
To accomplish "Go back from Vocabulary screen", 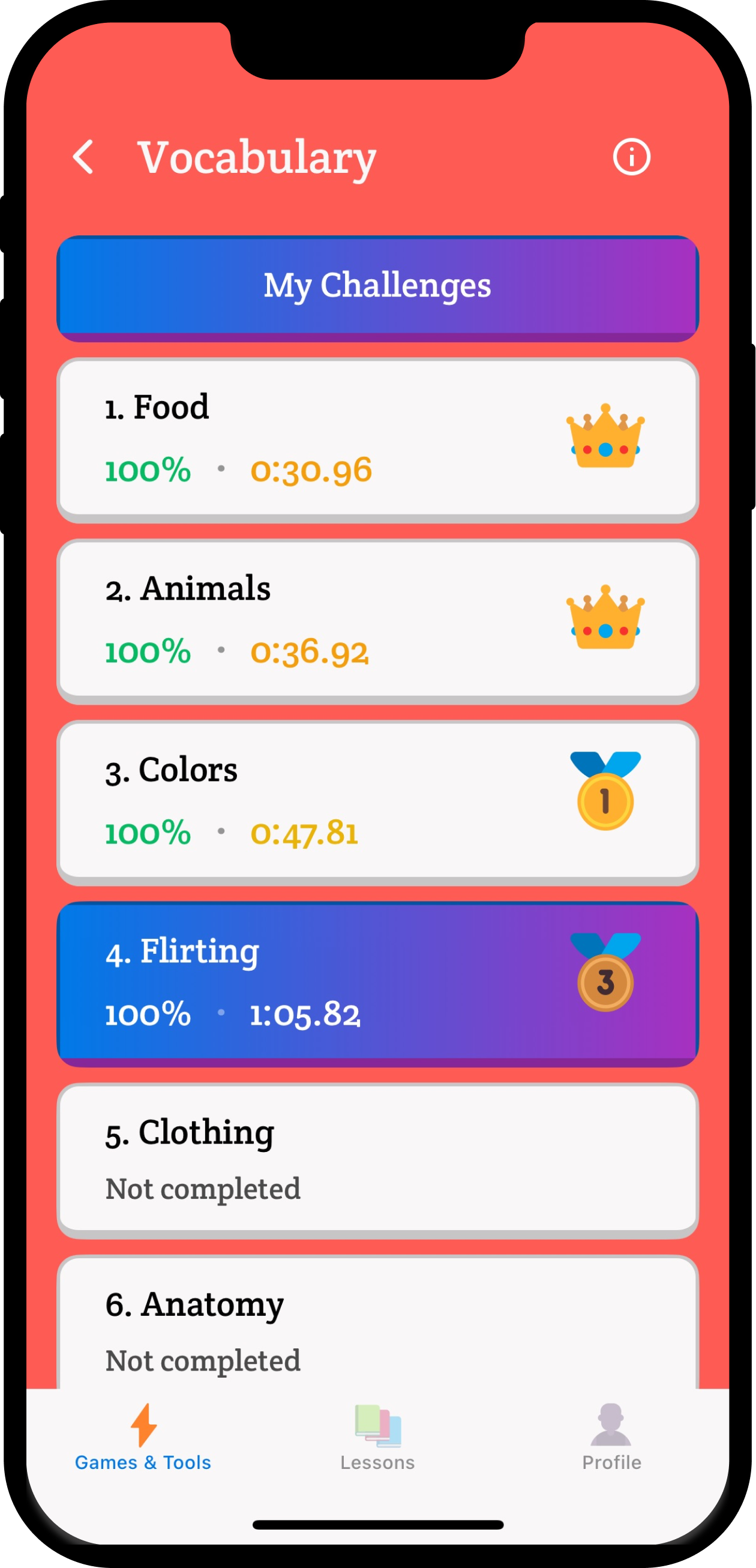I will (83, 157).
